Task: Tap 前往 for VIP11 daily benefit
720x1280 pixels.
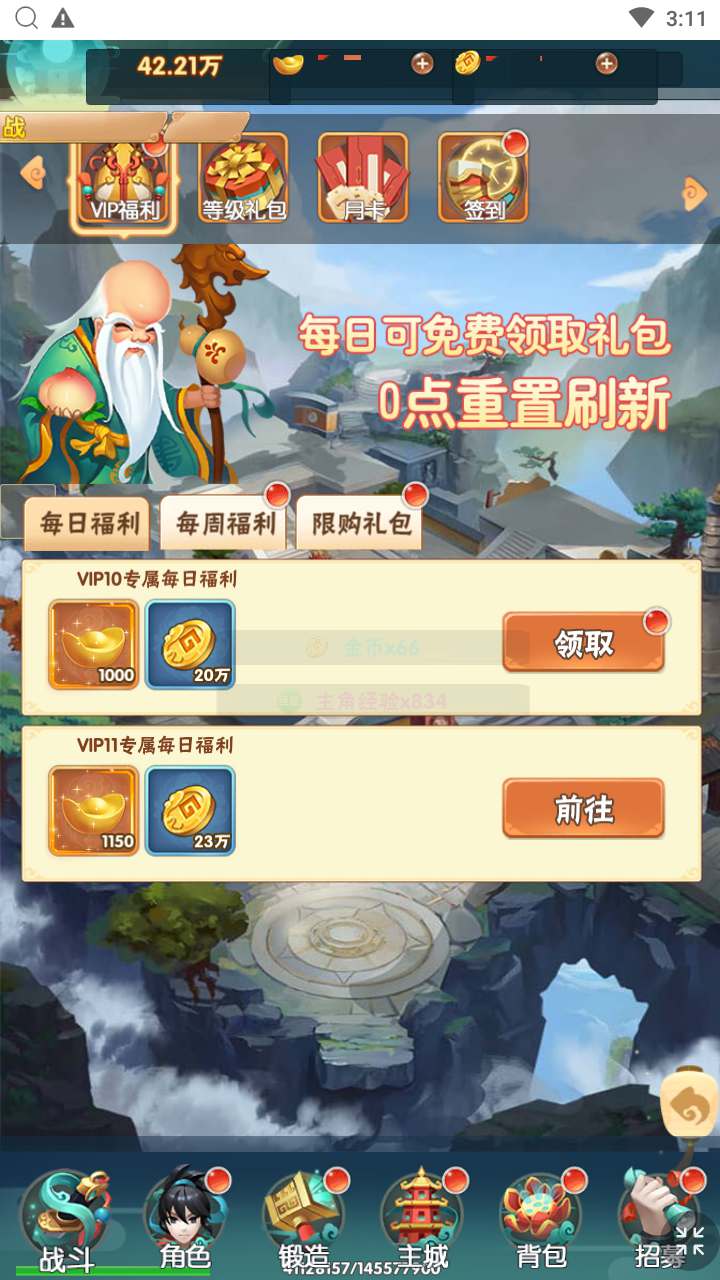Action: click(x=583, y=808)
